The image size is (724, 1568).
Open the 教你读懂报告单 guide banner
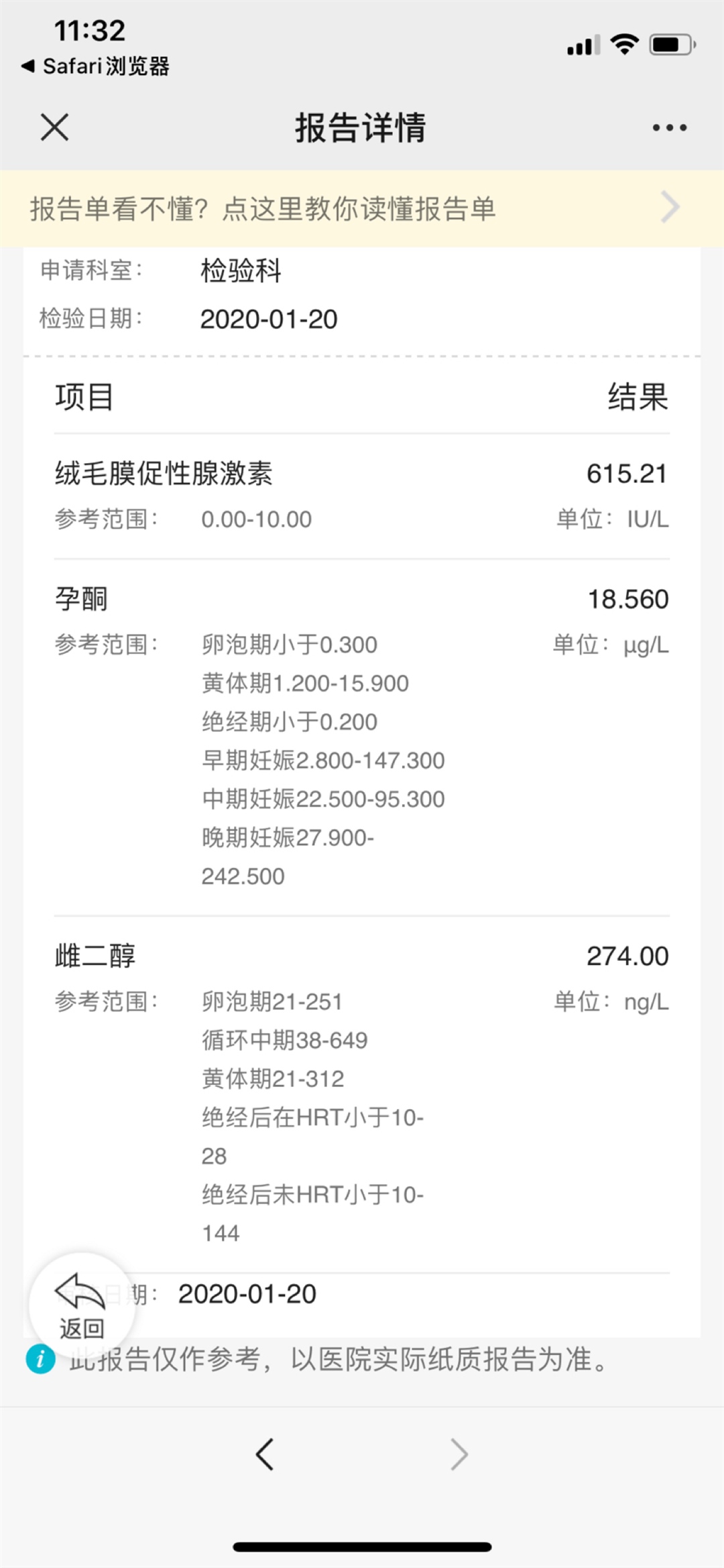tap(362, 208)
